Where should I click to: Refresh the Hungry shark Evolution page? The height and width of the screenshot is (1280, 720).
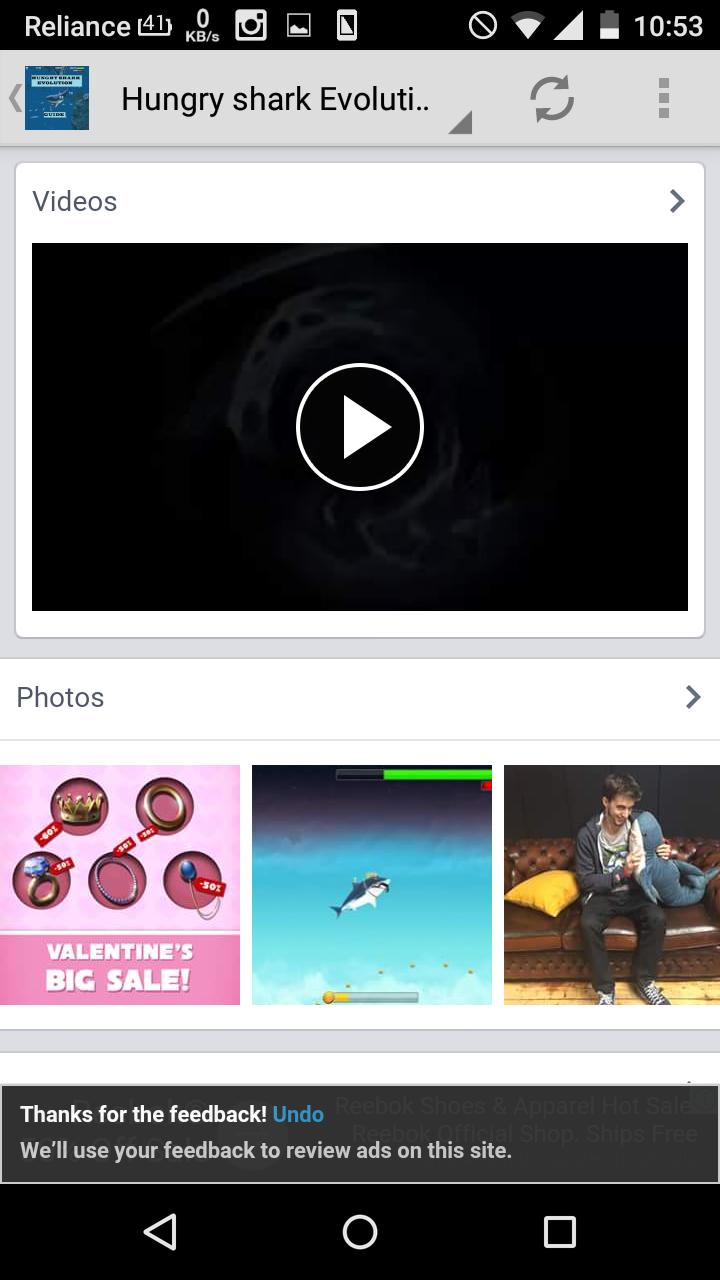pyautogui.click(x=551, y=98)
